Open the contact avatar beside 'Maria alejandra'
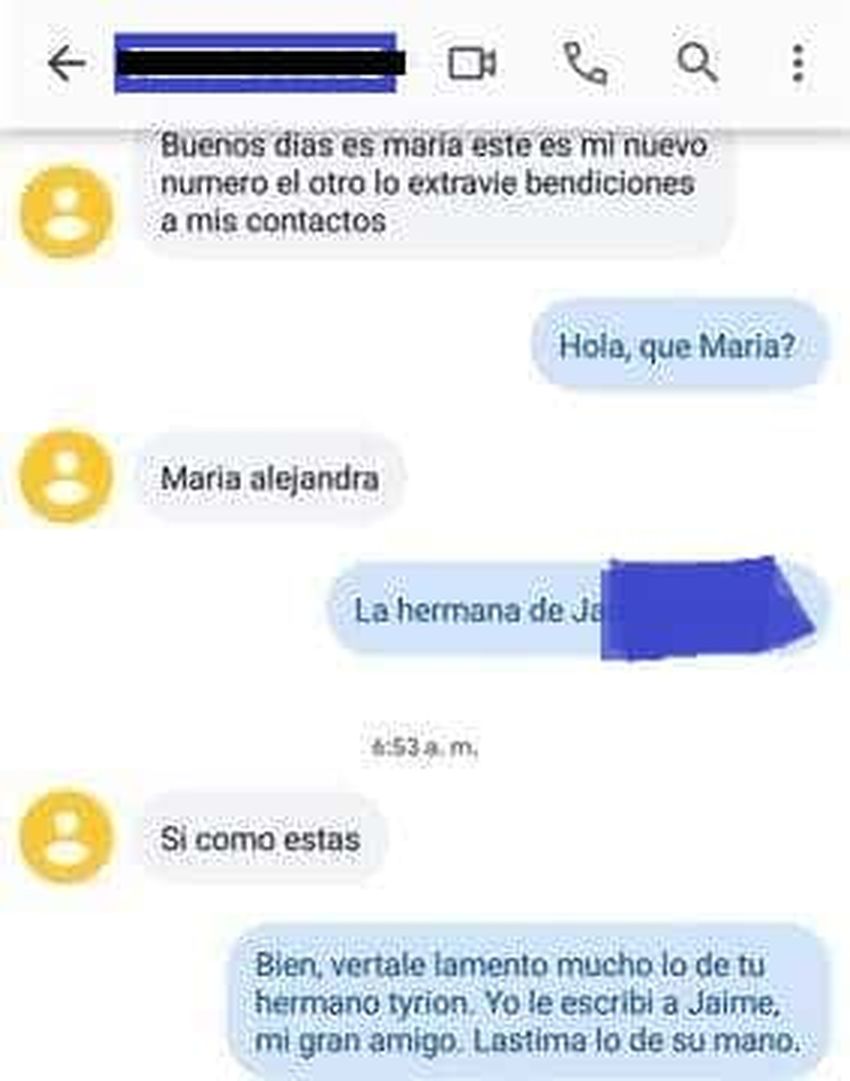The height and width of the screenshot is (1081, 850). (66, 476)
